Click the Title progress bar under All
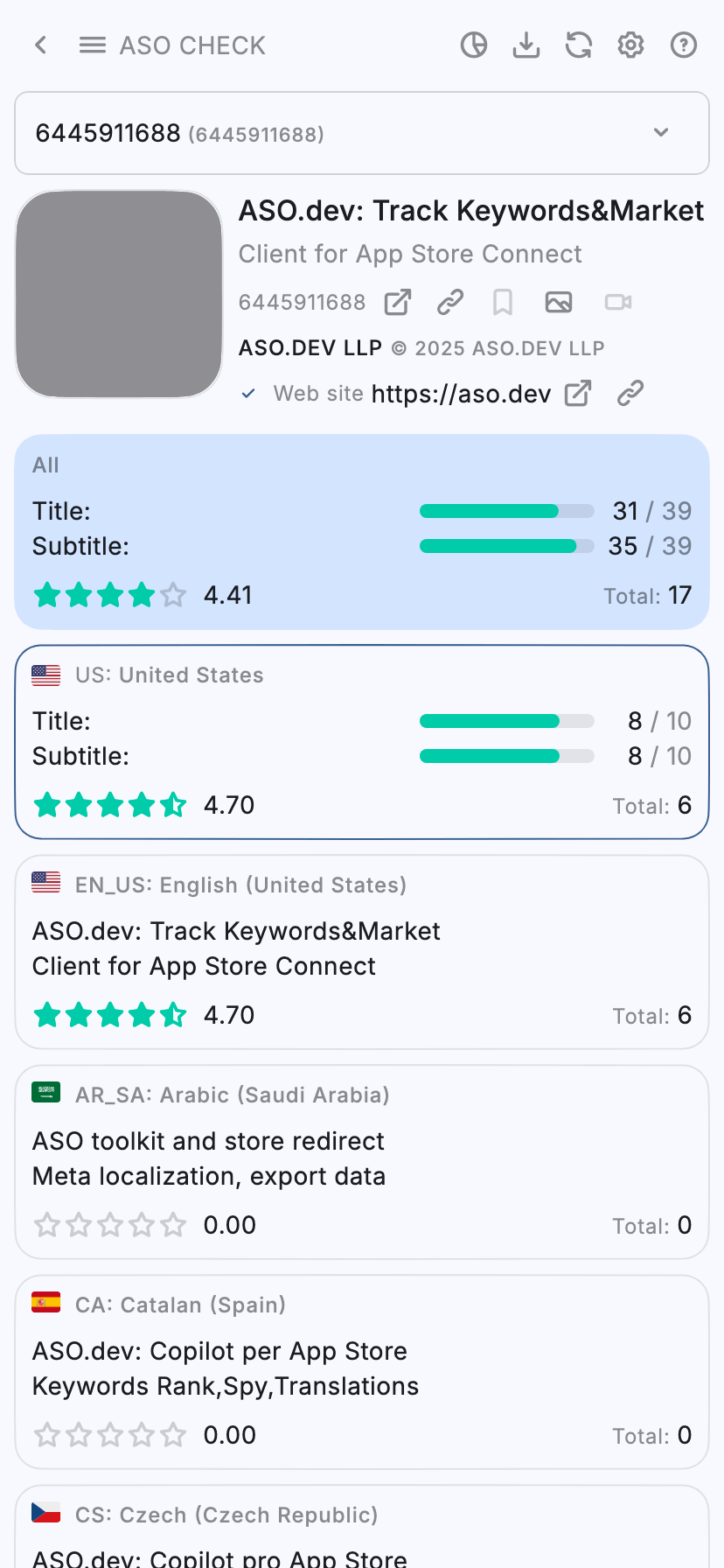 [506, 510]
